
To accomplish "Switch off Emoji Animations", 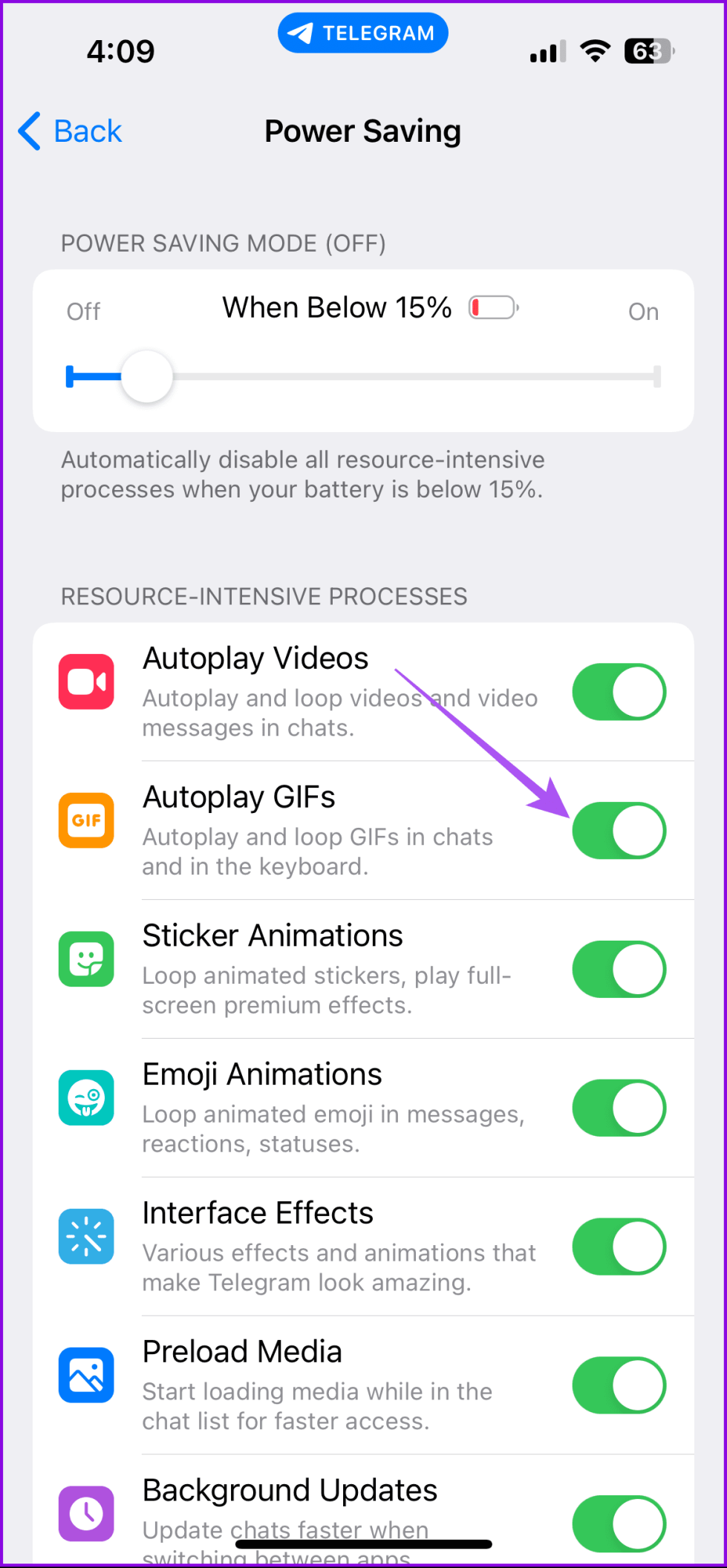I will [x=619, y=1108].
